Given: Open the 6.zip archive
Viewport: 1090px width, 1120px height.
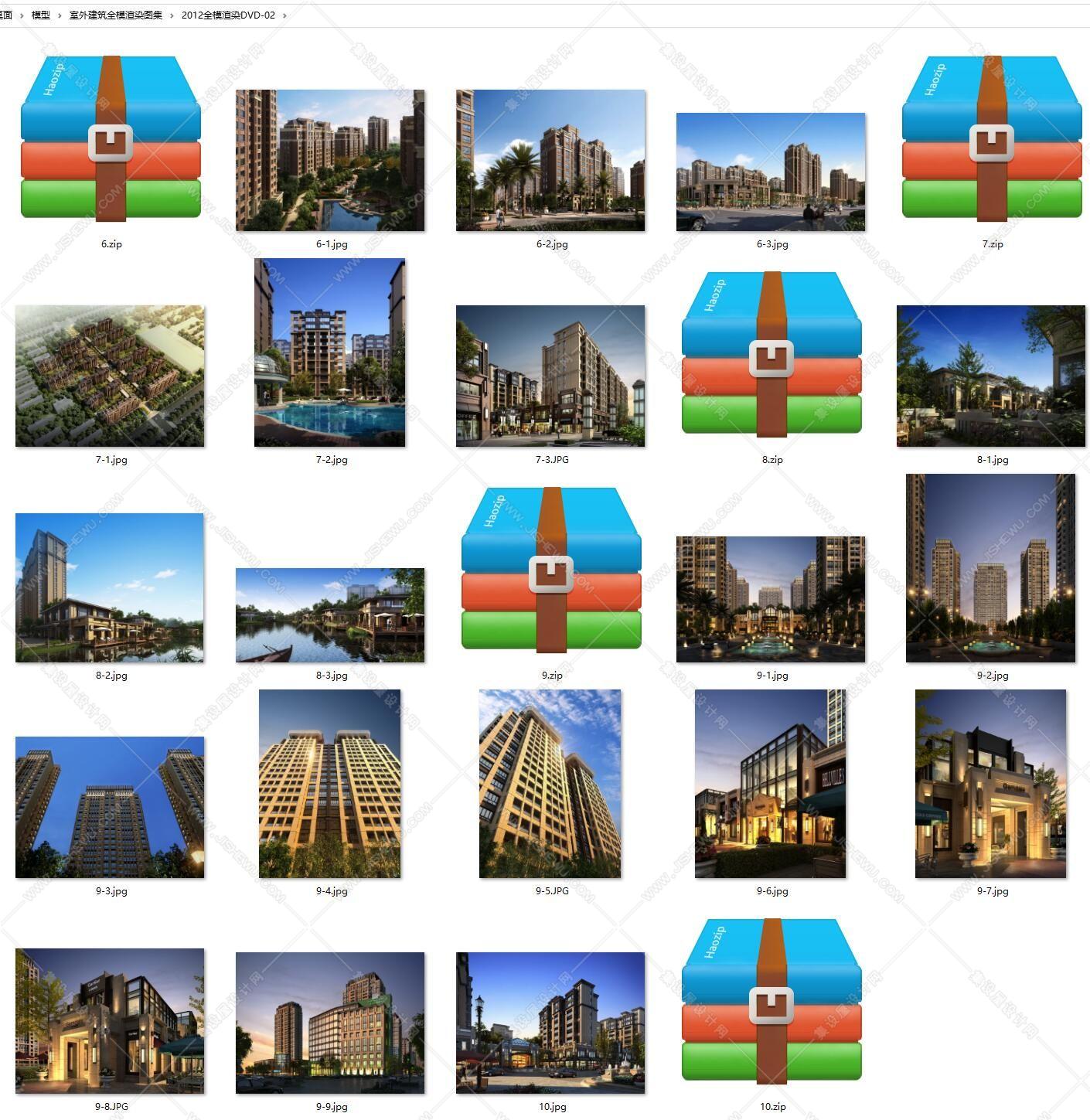Looking at the screenshot, I should point(111,138).
